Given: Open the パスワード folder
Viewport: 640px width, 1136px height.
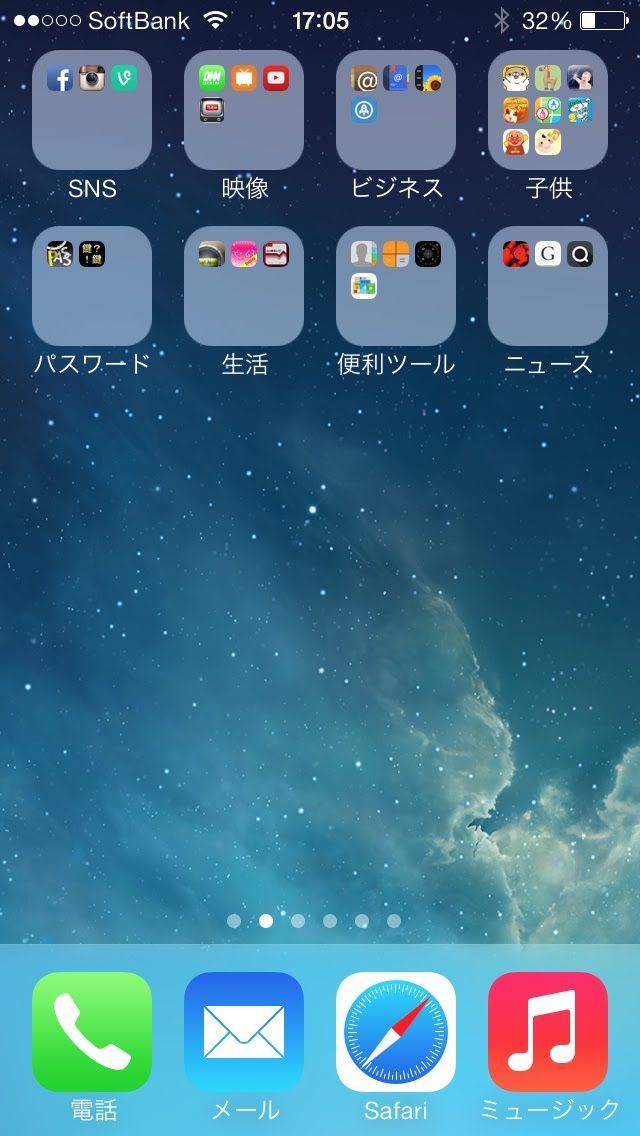Looking at the screenshot, I should click(x=92, y=286).
